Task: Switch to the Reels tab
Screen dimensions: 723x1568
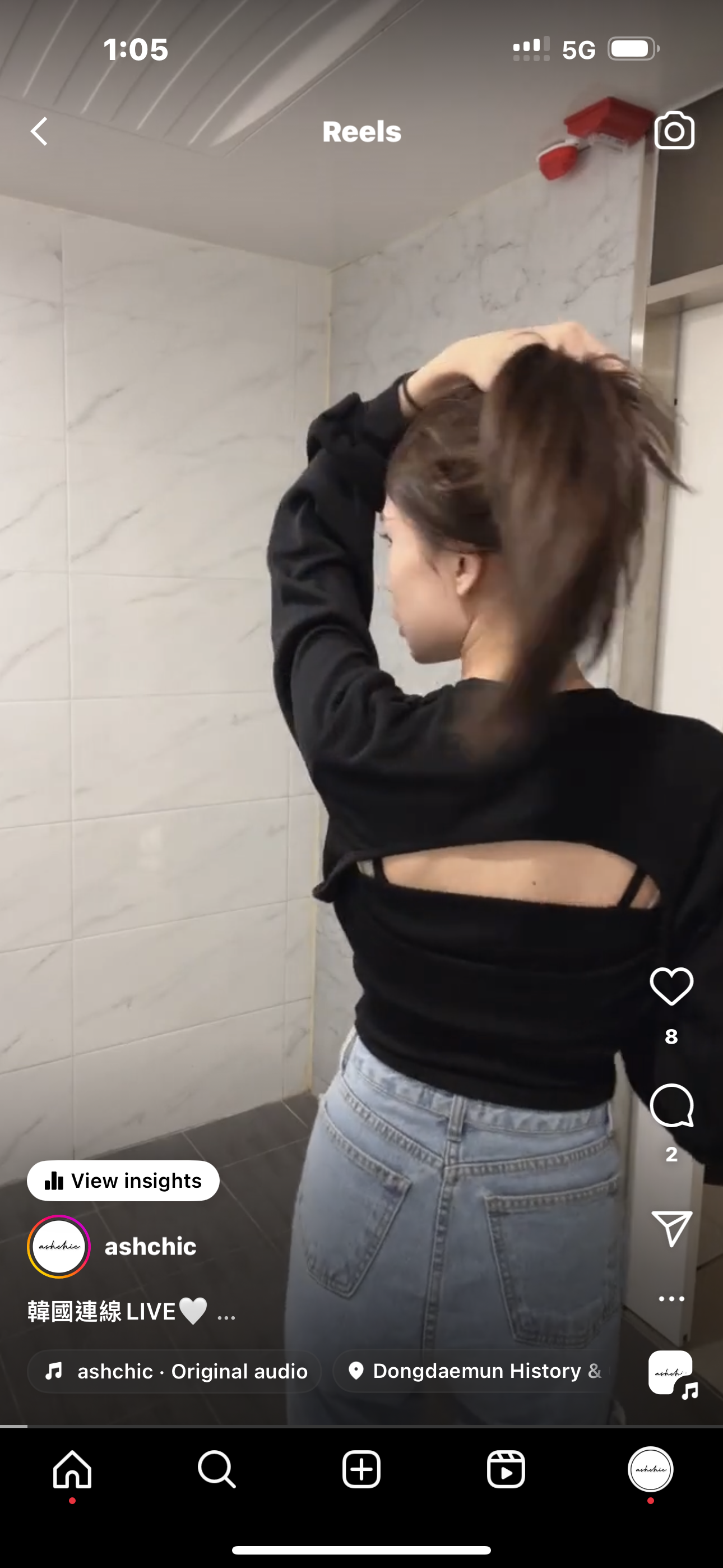Action: [506, 1469]
